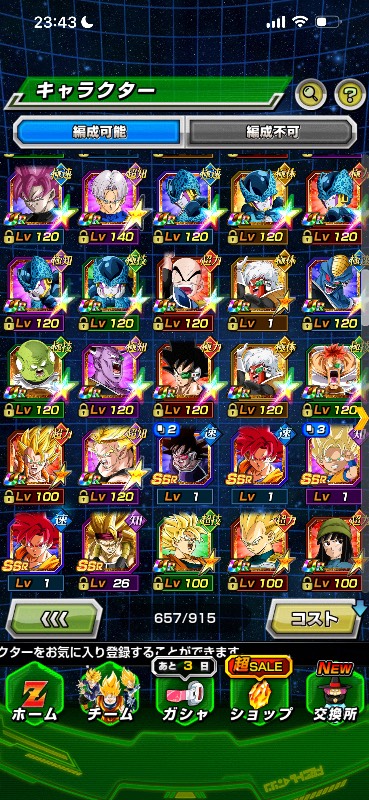Screen dimensions: 369x800
Task: Open the コスト sort button
Action: [x=315, y=618]
